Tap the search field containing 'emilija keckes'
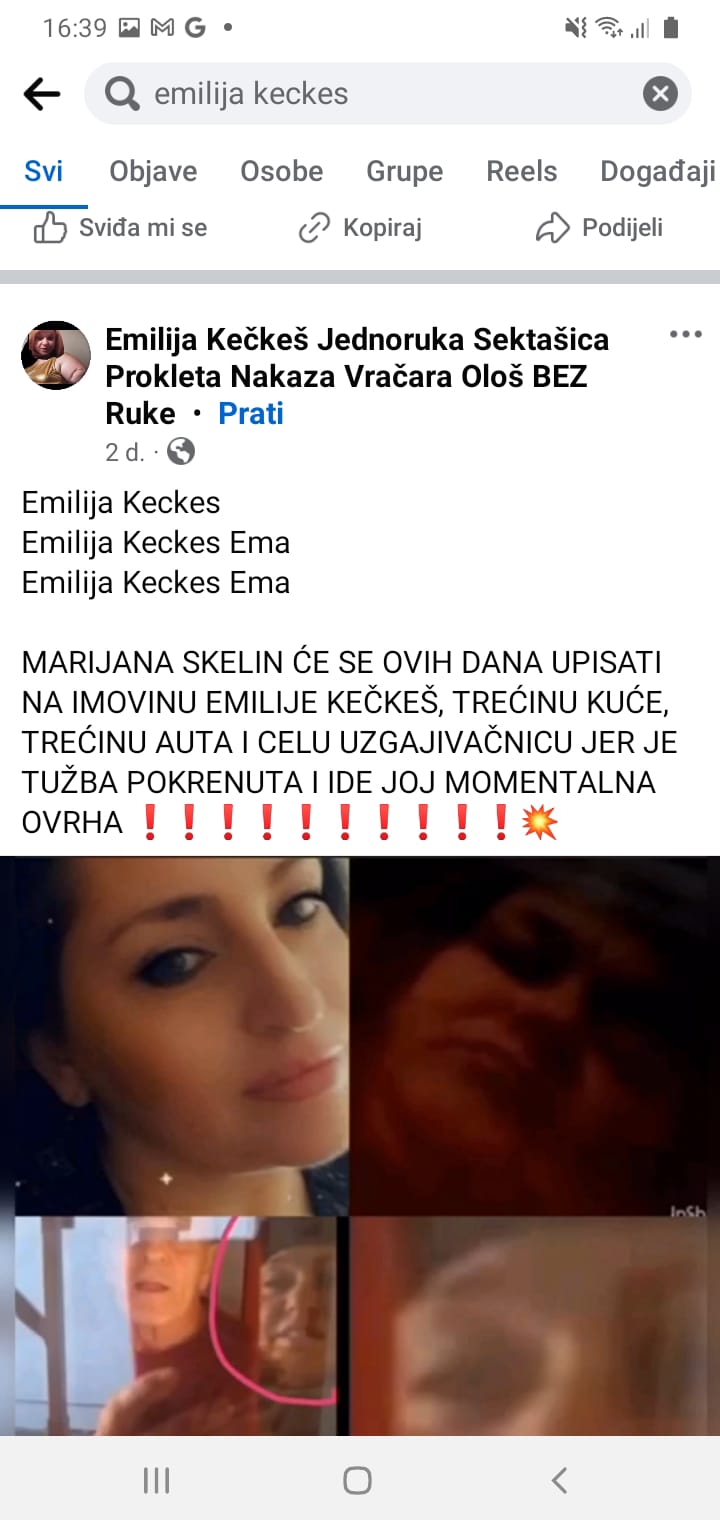The width and height of the screenshot is (720, 1520). 380,94
